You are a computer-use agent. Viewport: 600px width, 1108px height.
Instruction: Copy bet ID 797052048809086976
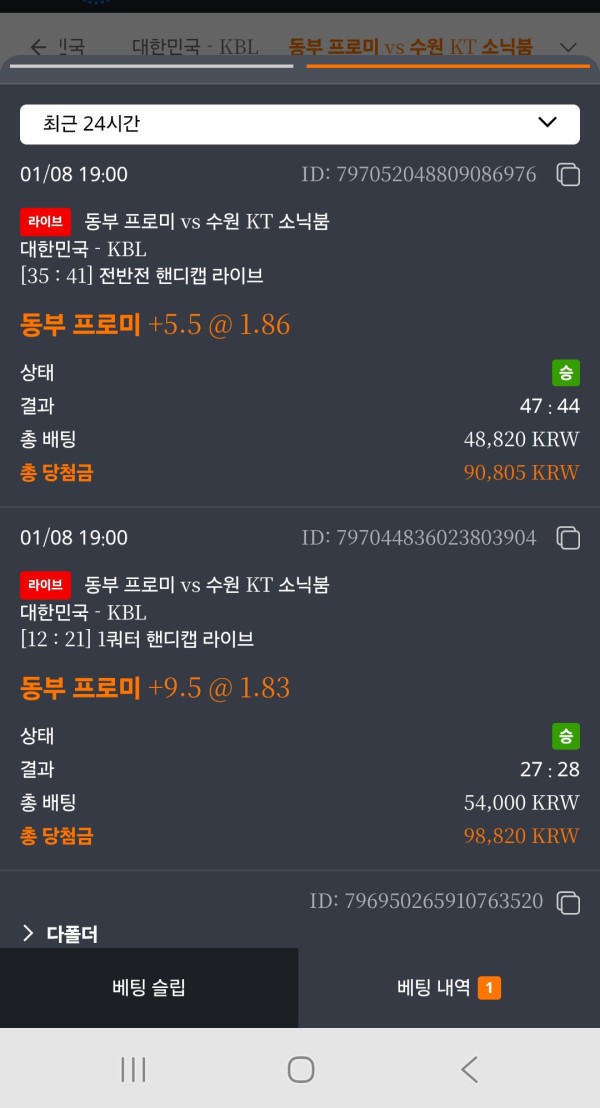(568, 175)
